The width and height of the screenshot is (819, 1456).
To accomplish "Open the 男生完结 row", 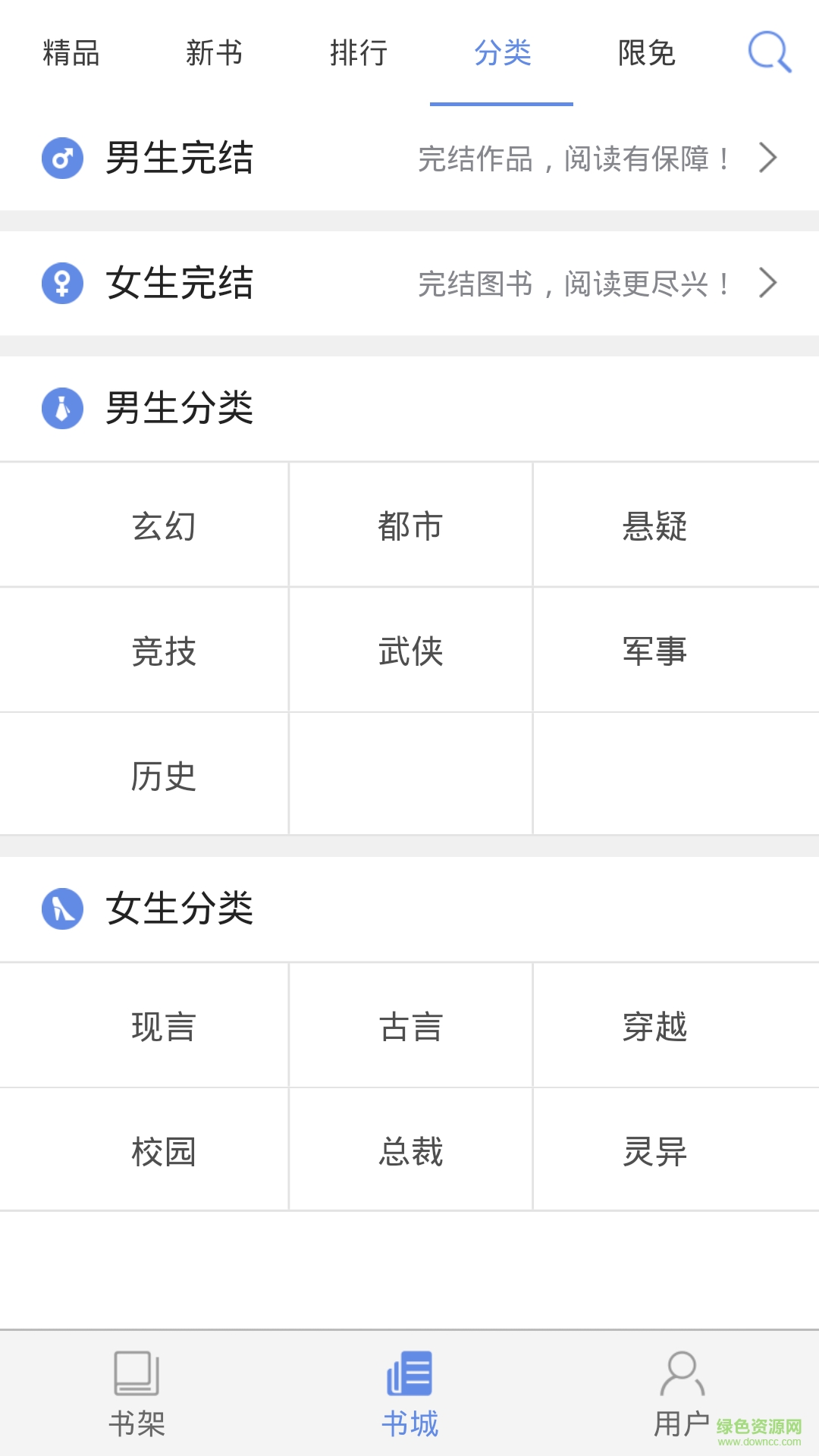I will [409, 158].
